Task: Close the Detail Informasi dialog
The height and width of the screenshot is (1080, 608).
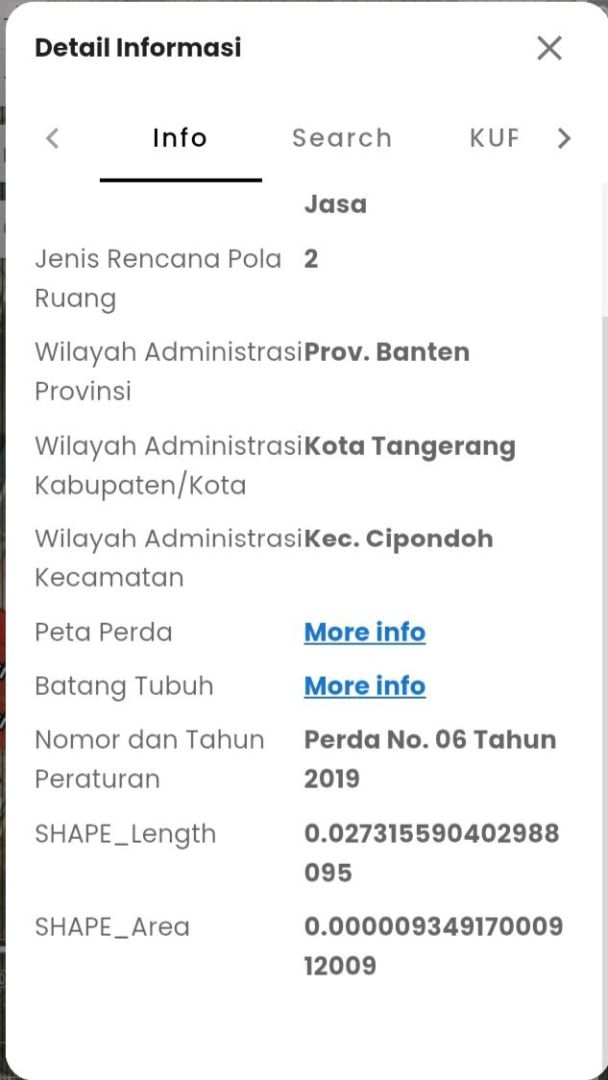Action: (549, 48)
